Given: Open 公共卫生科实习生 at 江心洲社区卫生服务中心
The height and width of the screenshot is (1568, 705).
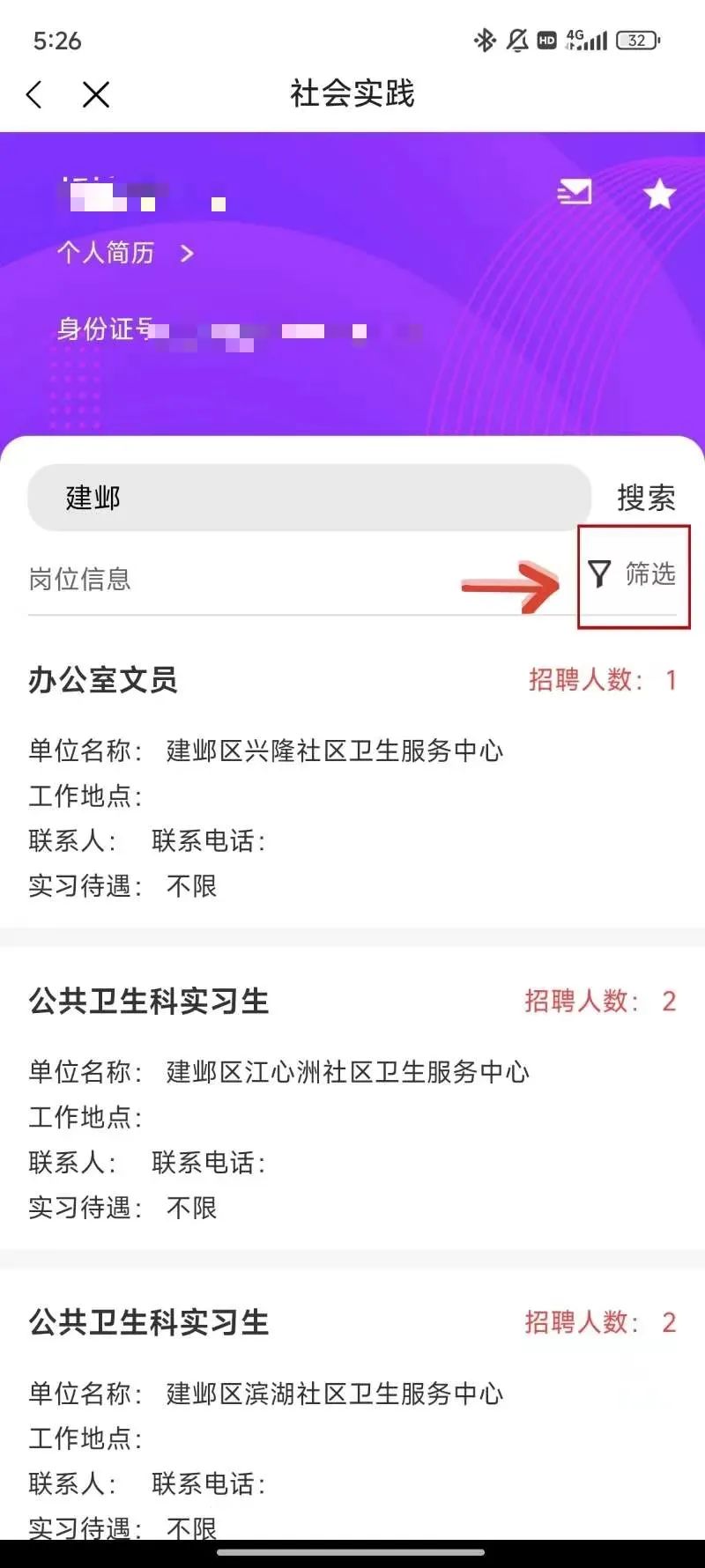Looking at the screenshot, I should 150,1002.
